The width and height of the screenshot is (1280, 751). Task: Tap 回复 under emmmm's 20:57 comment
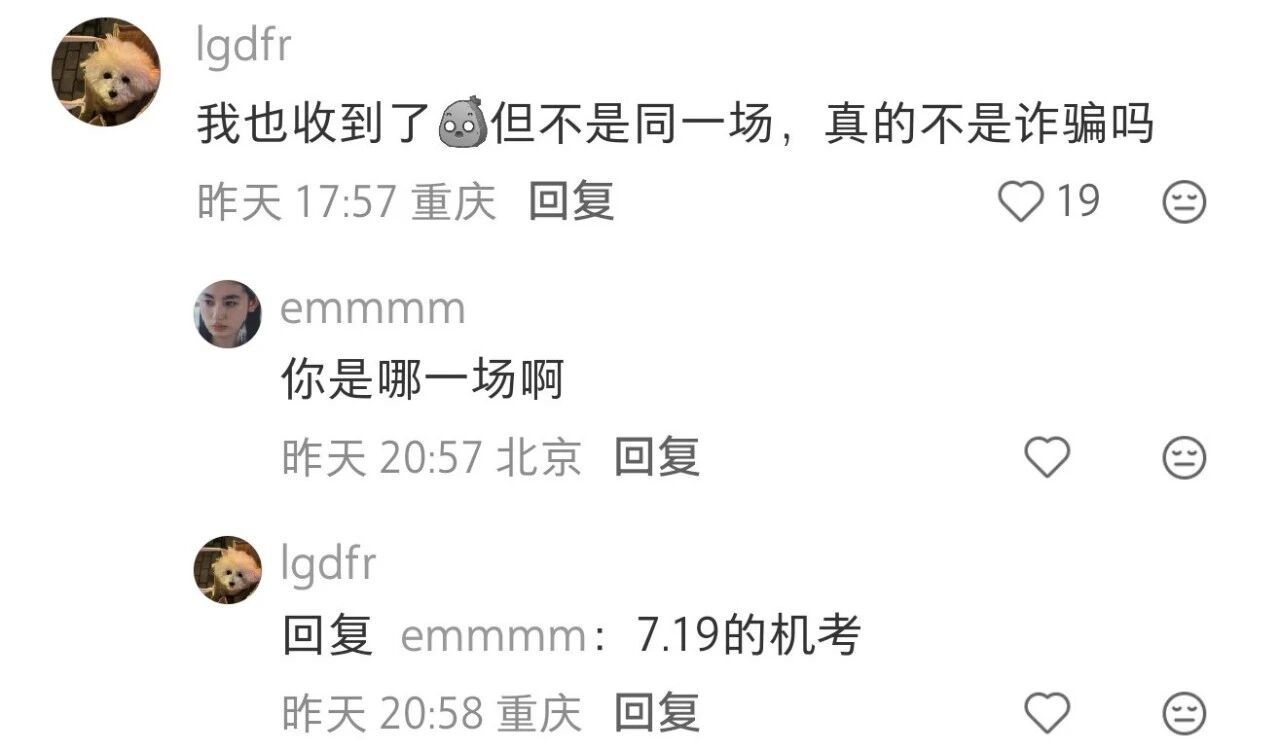657,458
